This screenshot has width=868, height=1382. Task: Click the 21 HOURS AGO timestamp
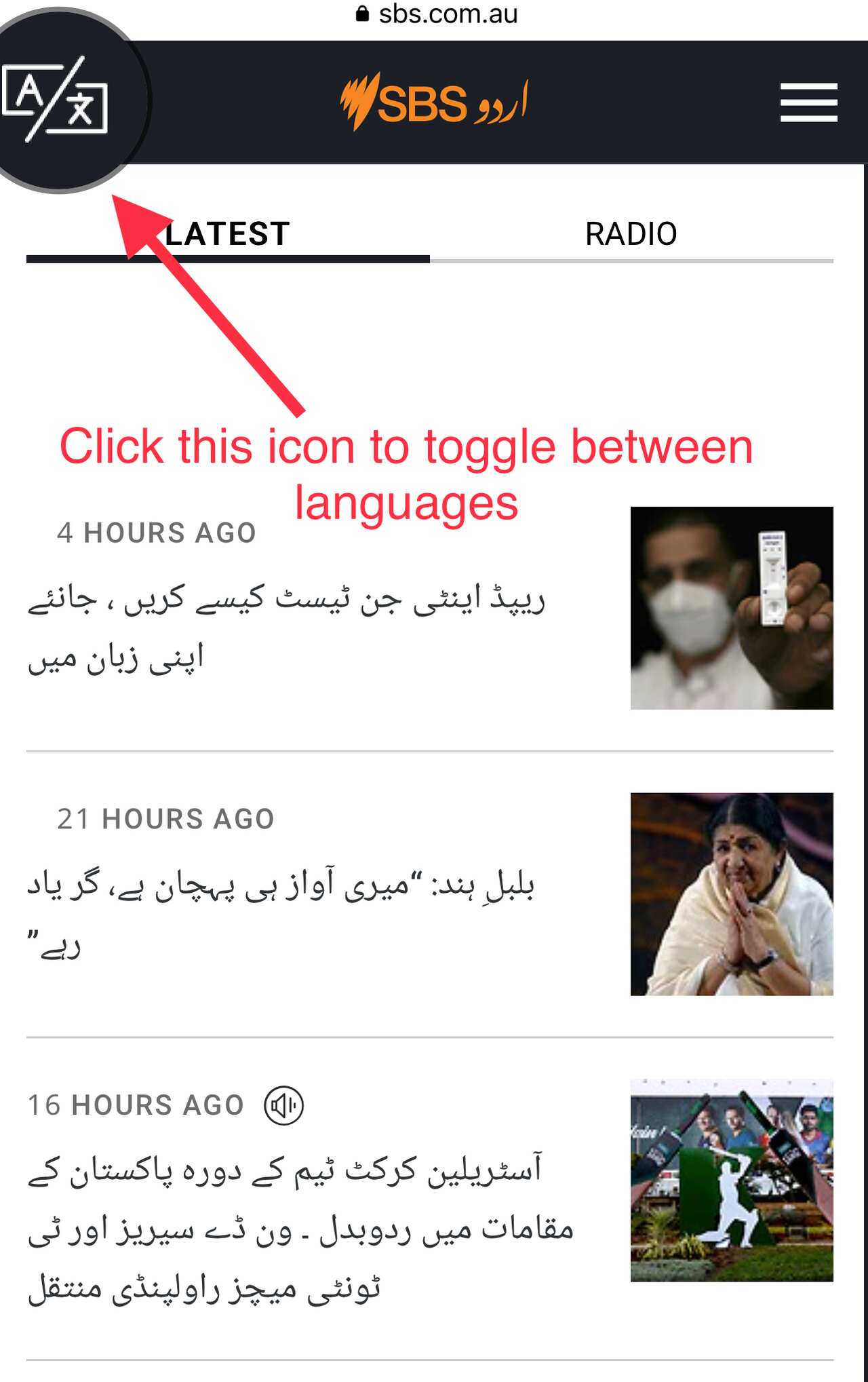click(166, 819)
